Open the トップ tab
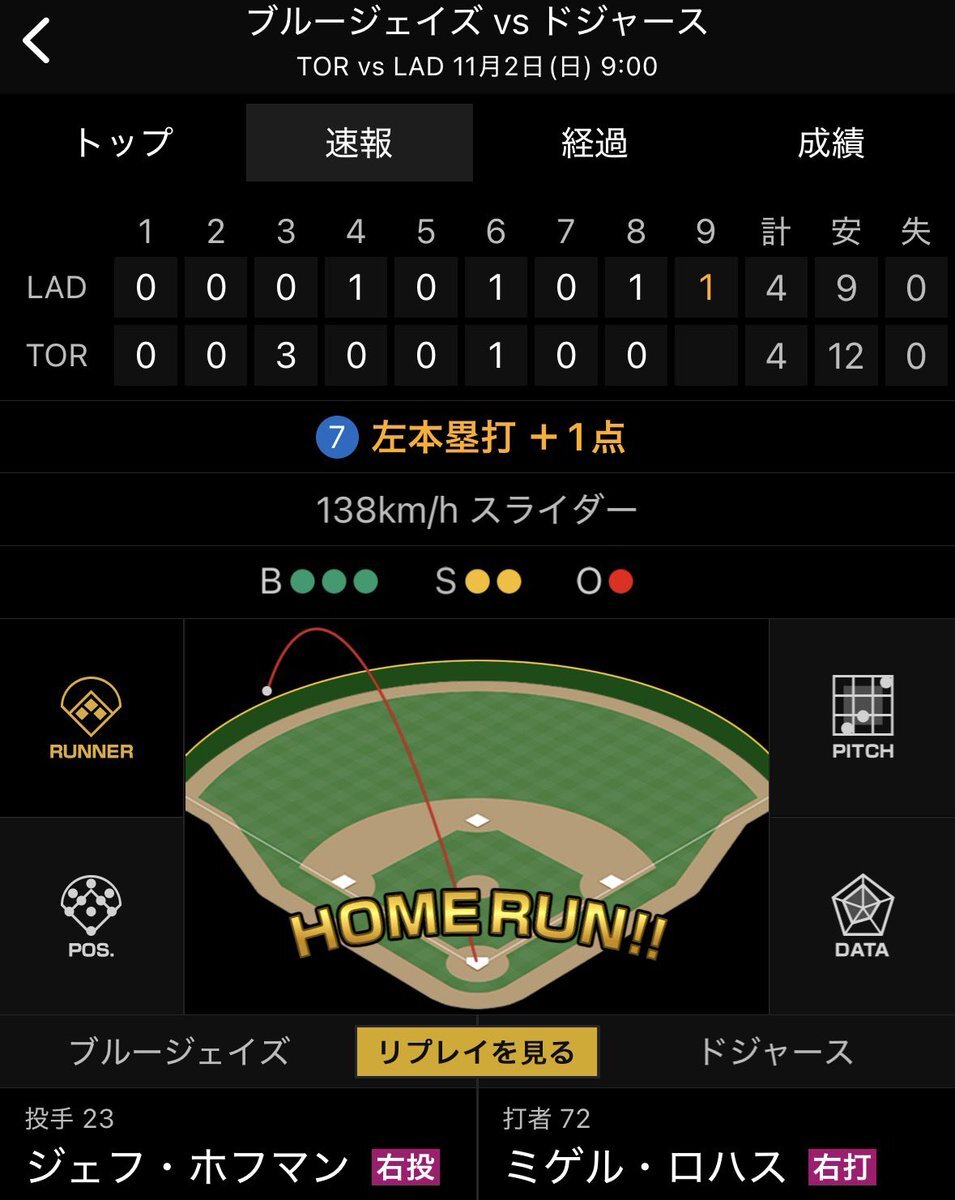 point(123,143)
